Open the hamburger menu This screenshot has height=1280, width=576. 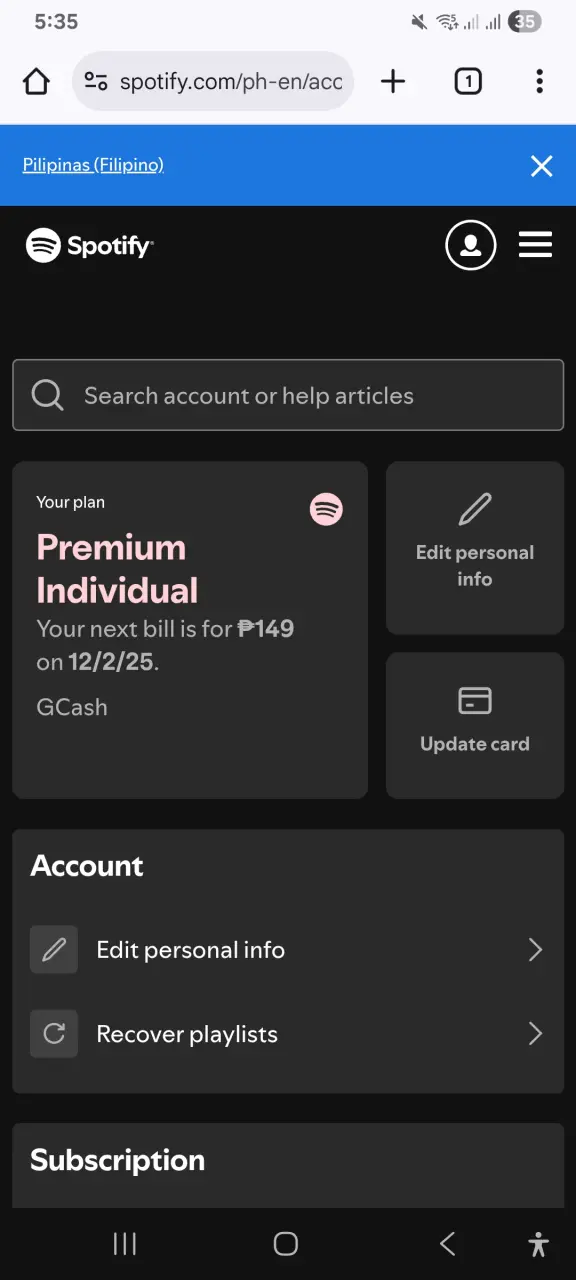(x=535, y=245)
